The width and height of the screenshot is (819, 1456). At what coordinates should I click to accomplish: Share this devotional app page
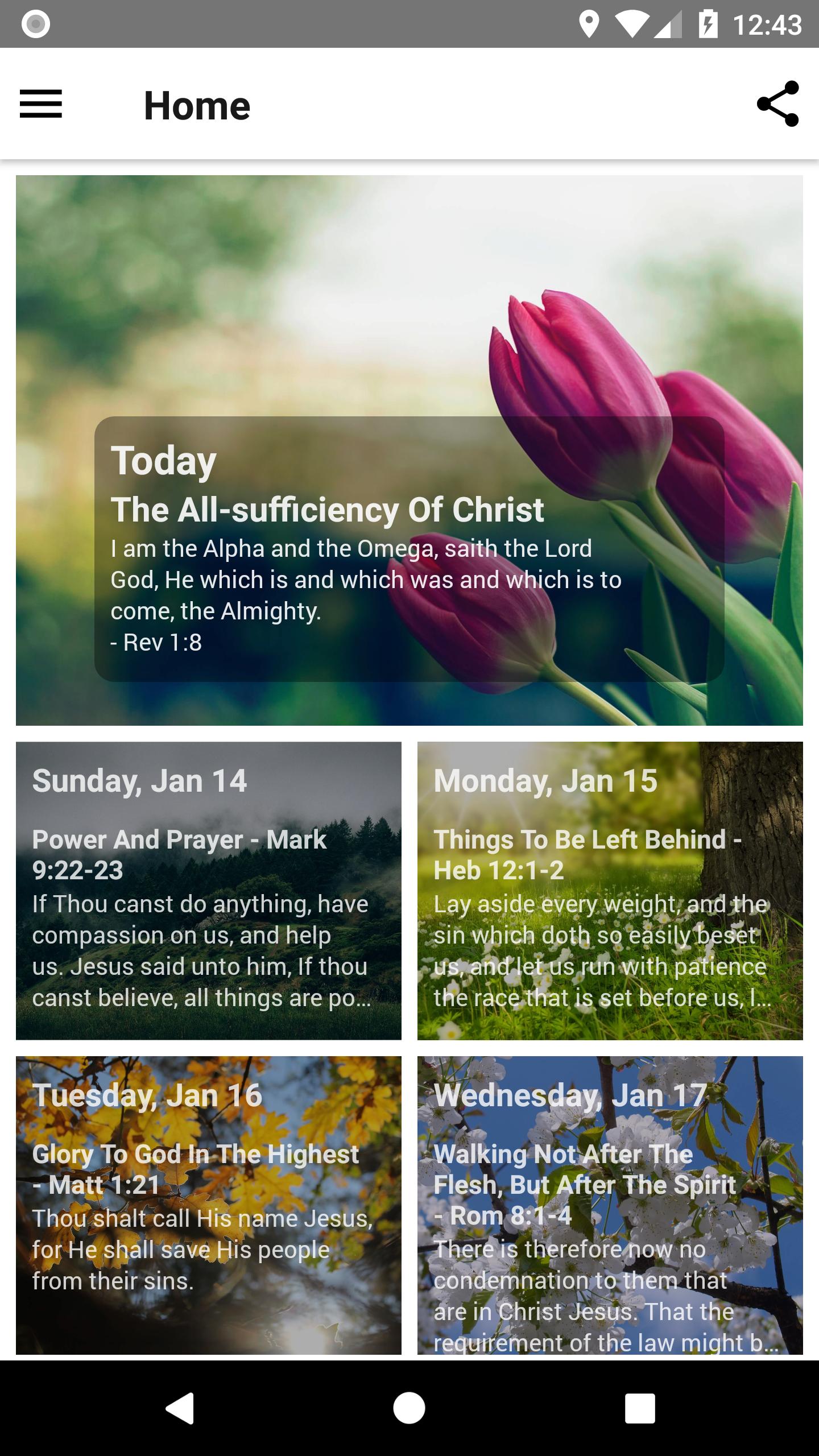[777, 104]
